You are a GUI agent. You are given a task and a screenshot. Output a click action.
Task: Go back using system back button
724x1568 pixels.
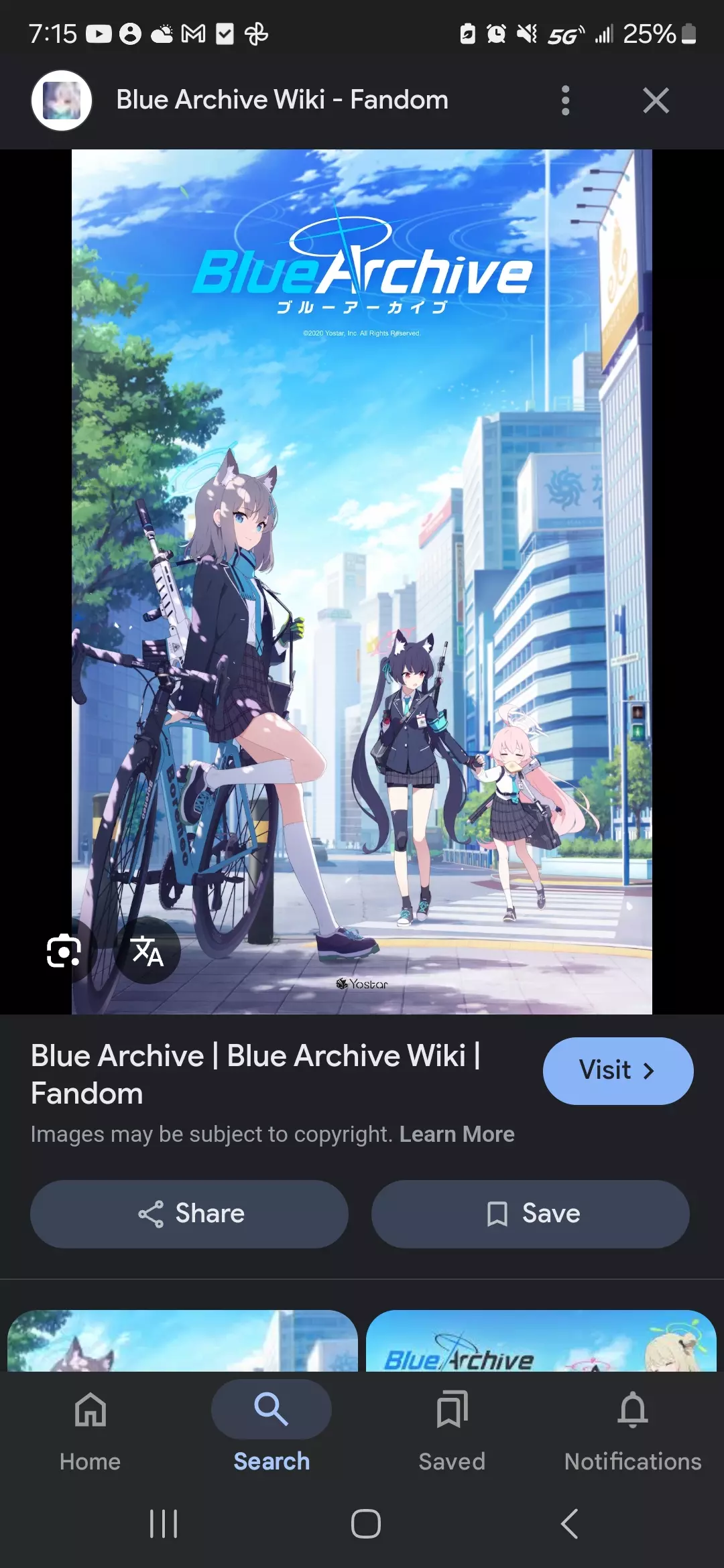click(x=569, y=1523)
